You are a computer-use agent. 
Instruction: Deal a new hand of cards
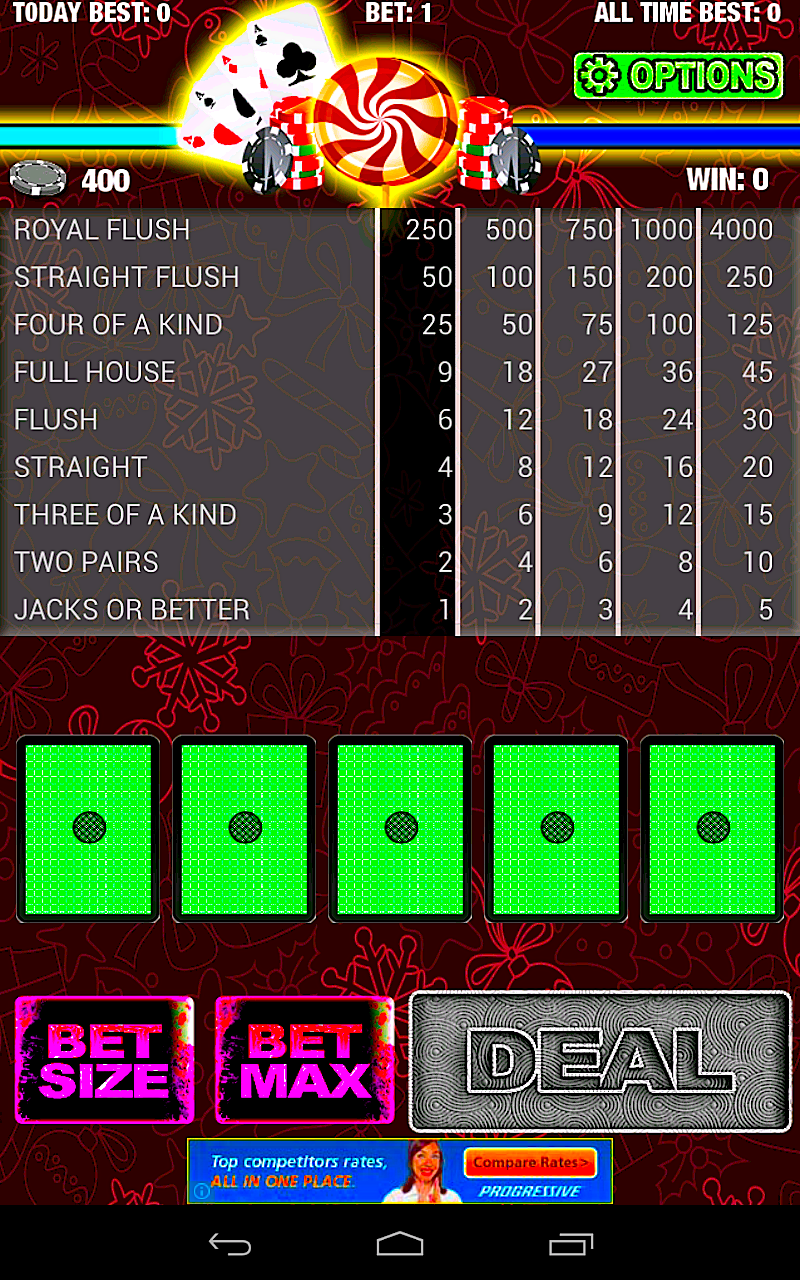click(x=600, y=1061)
